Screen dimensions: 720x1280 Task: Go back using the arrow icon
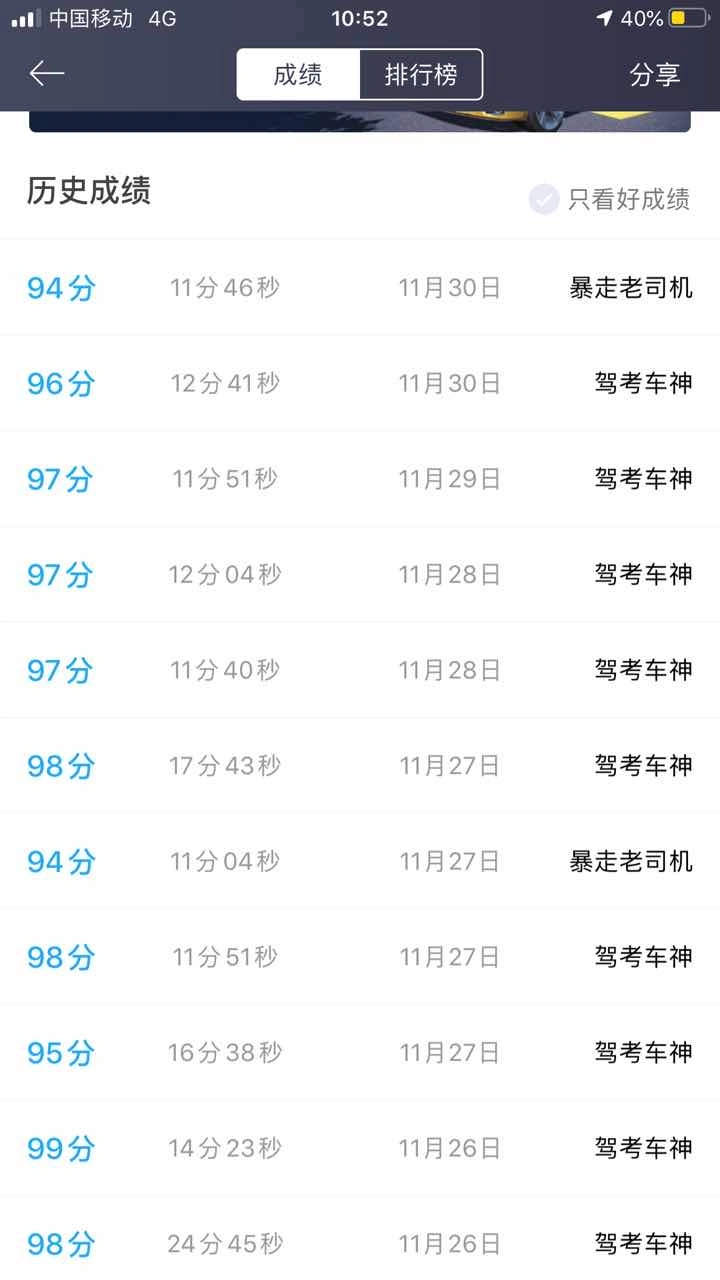coord(47,74)
